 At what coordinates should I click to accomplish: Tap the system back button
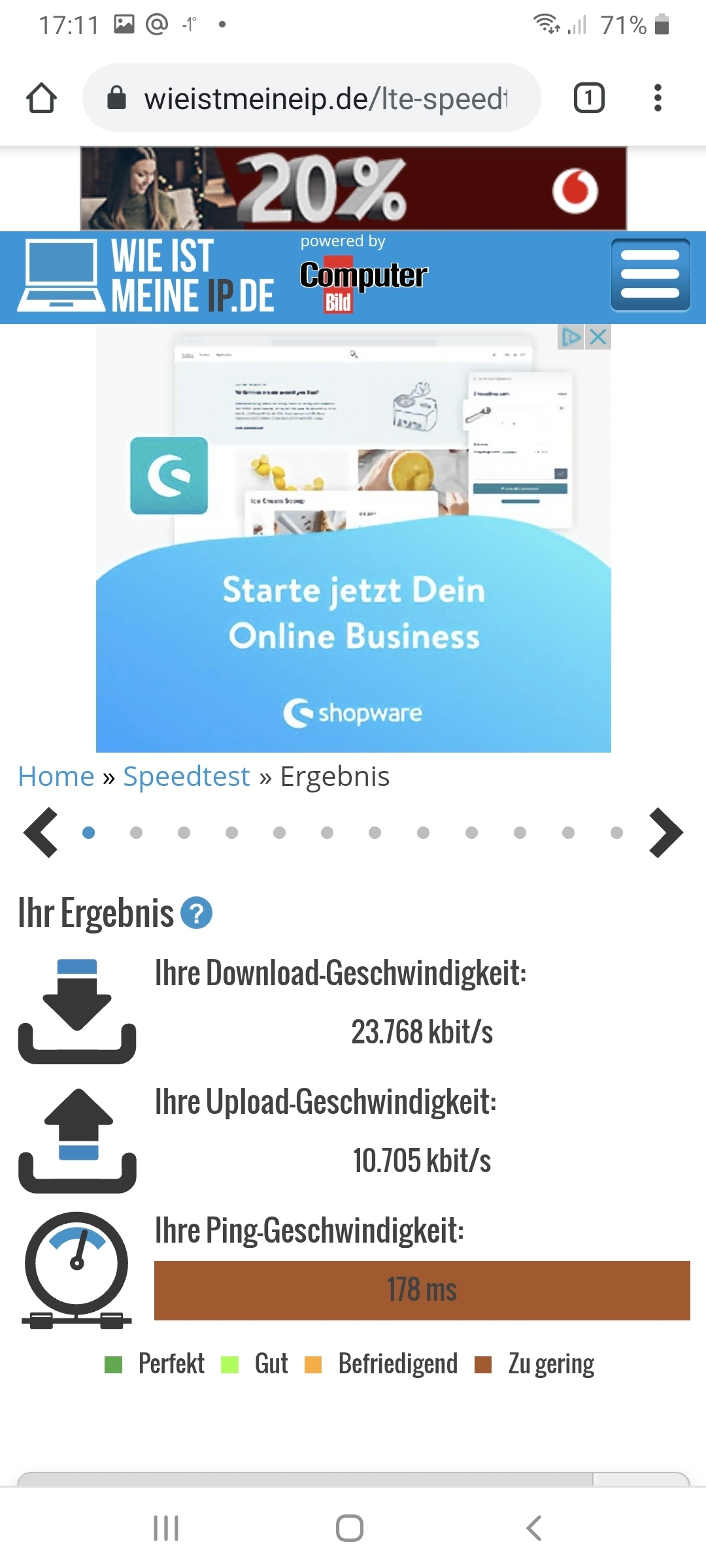point(533,1528)
